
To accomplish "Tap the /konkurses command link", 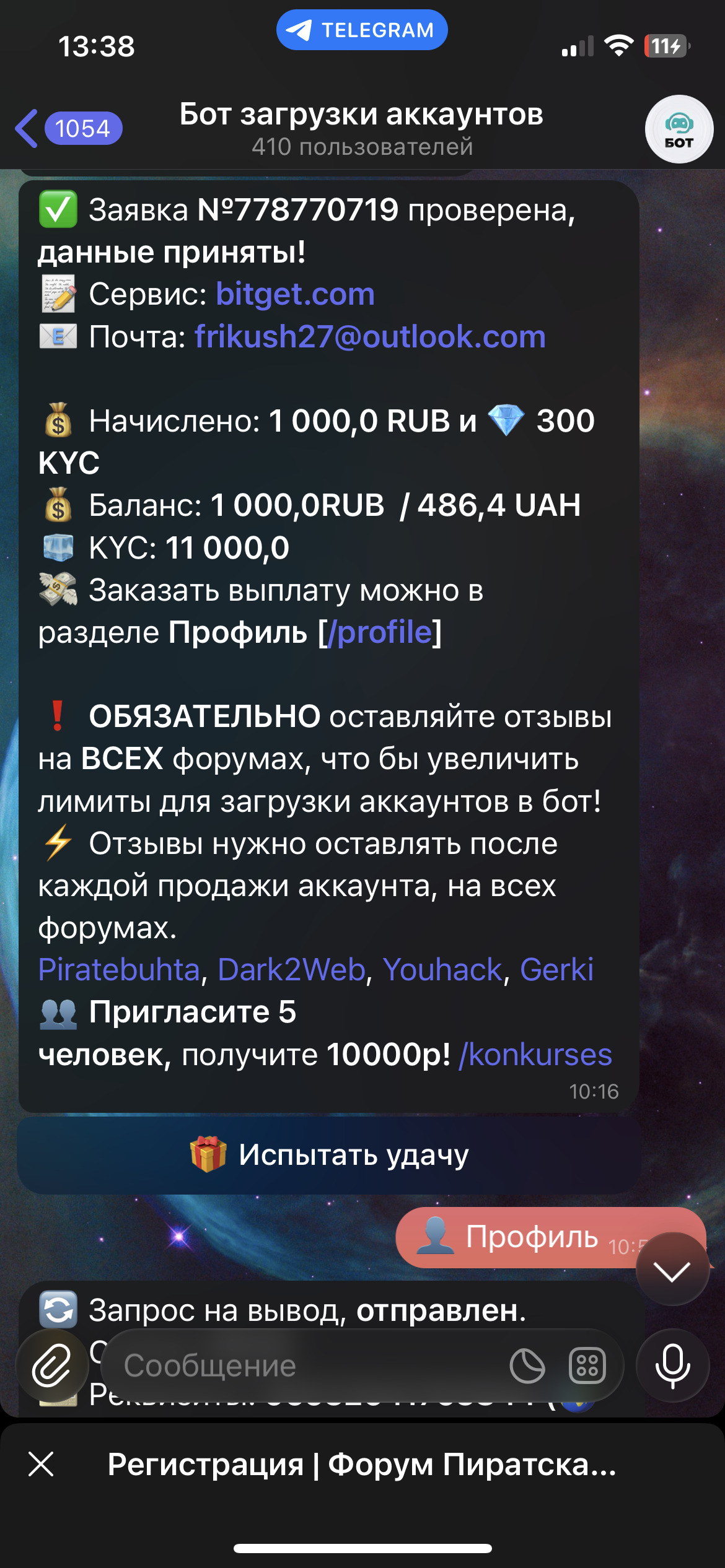I will pos(535,1055).
